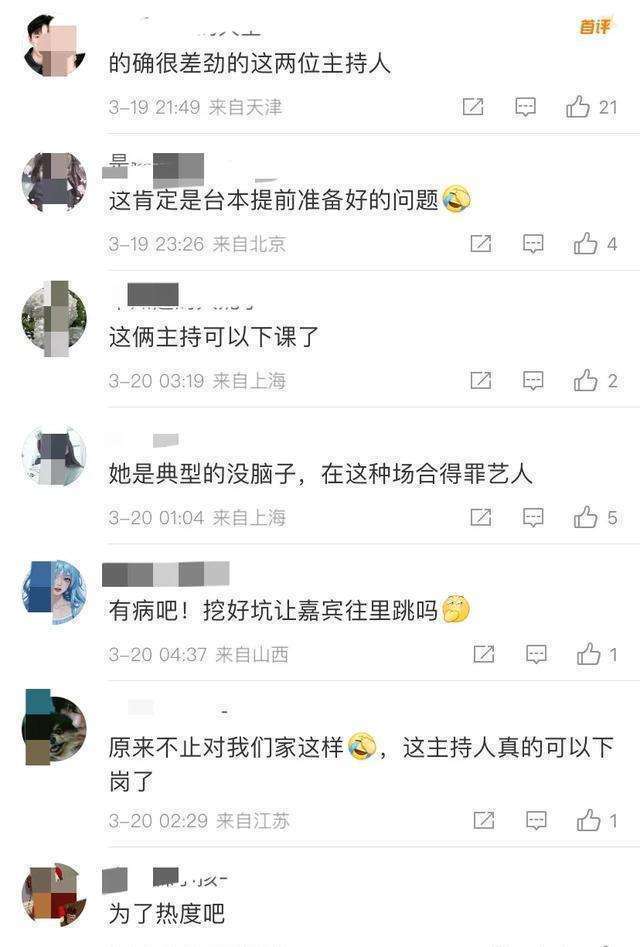
Task: Reply to the comment "她是典型的没脑子"
Action: (x=533, y=518)
